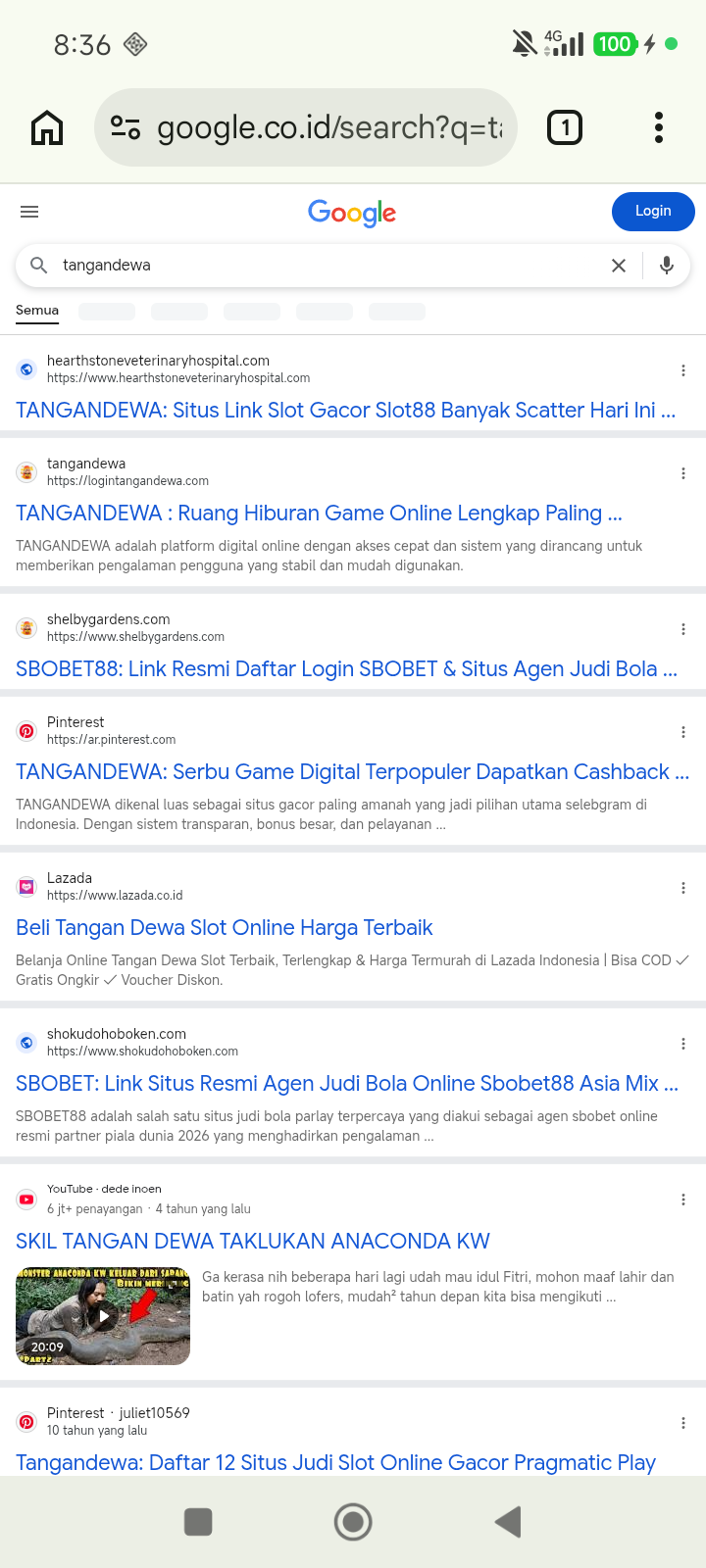Clear the search query tangandewa

[619, 266]
